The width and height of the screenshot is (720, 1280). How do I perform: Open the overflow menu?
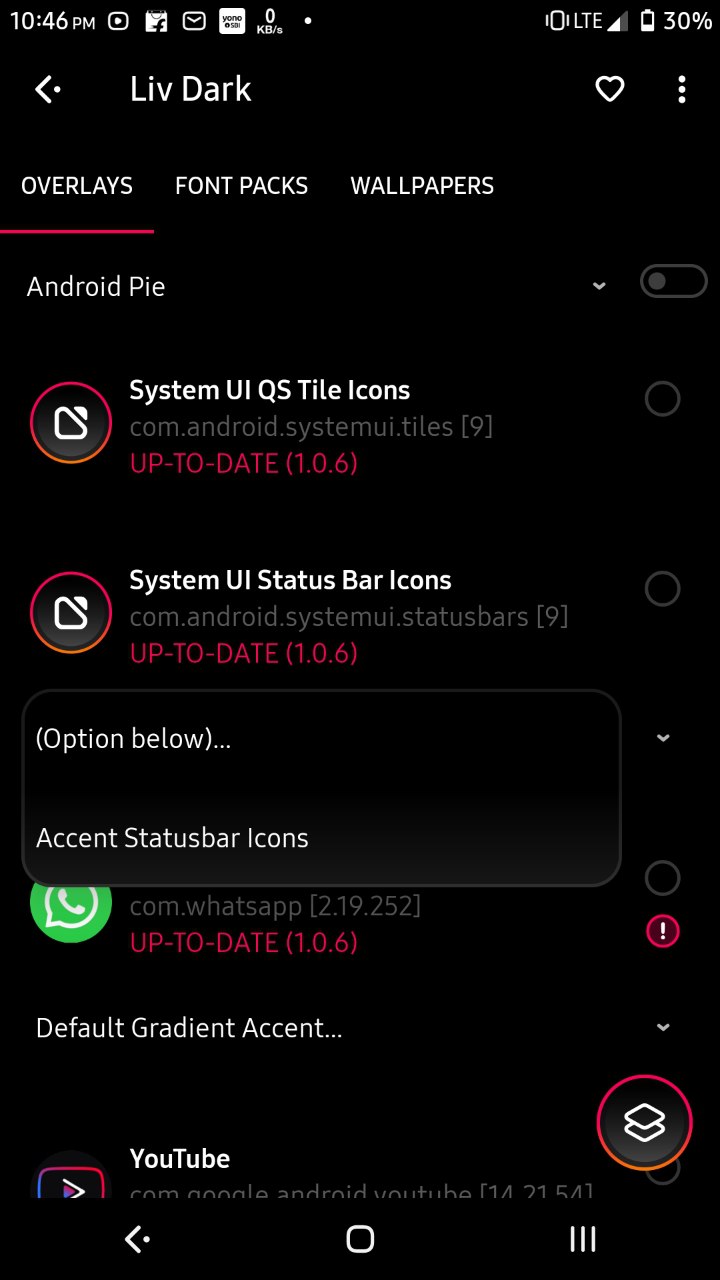coord(682,90)
